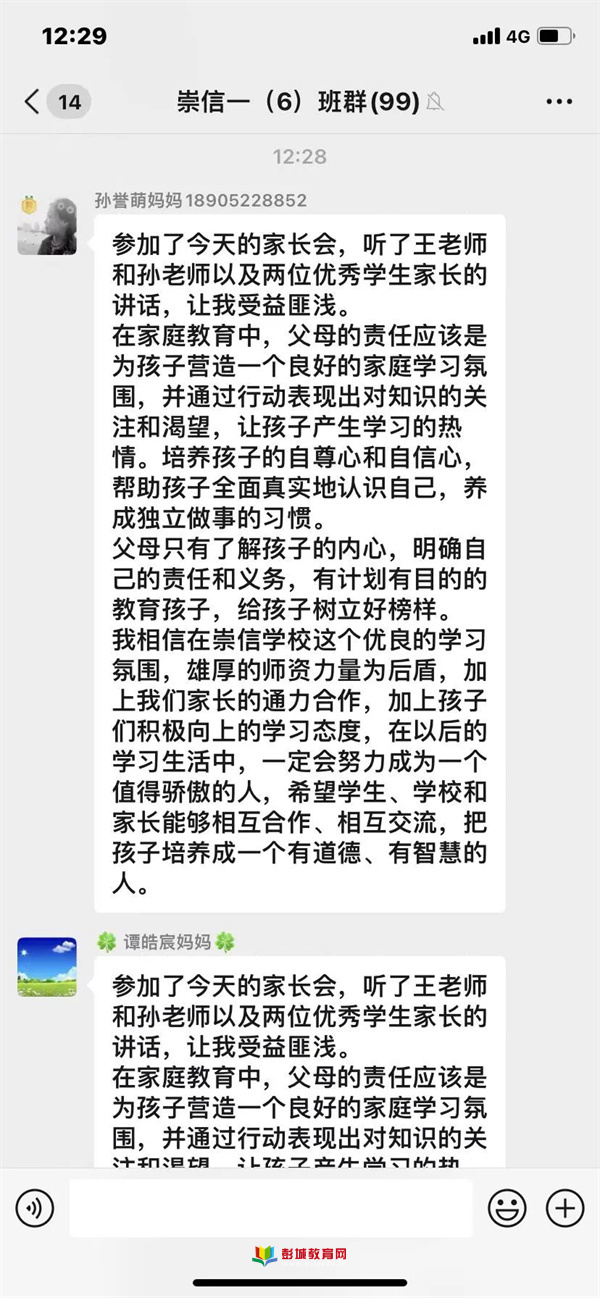Go back to the chat list
The width and height of the screenshot is (600, 1298).
click(33, 101)
